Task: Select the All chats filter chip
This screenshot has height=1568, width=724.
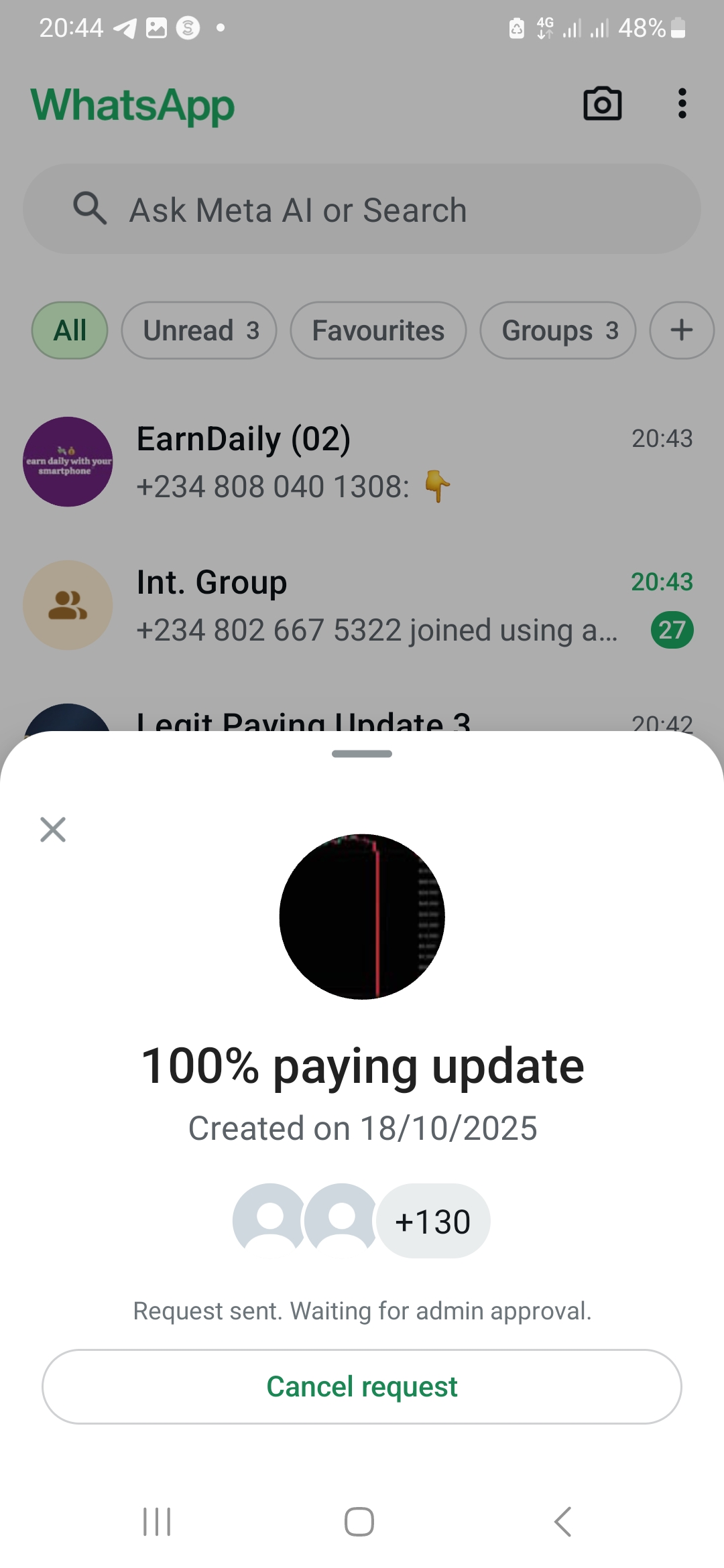Action: 70,330
